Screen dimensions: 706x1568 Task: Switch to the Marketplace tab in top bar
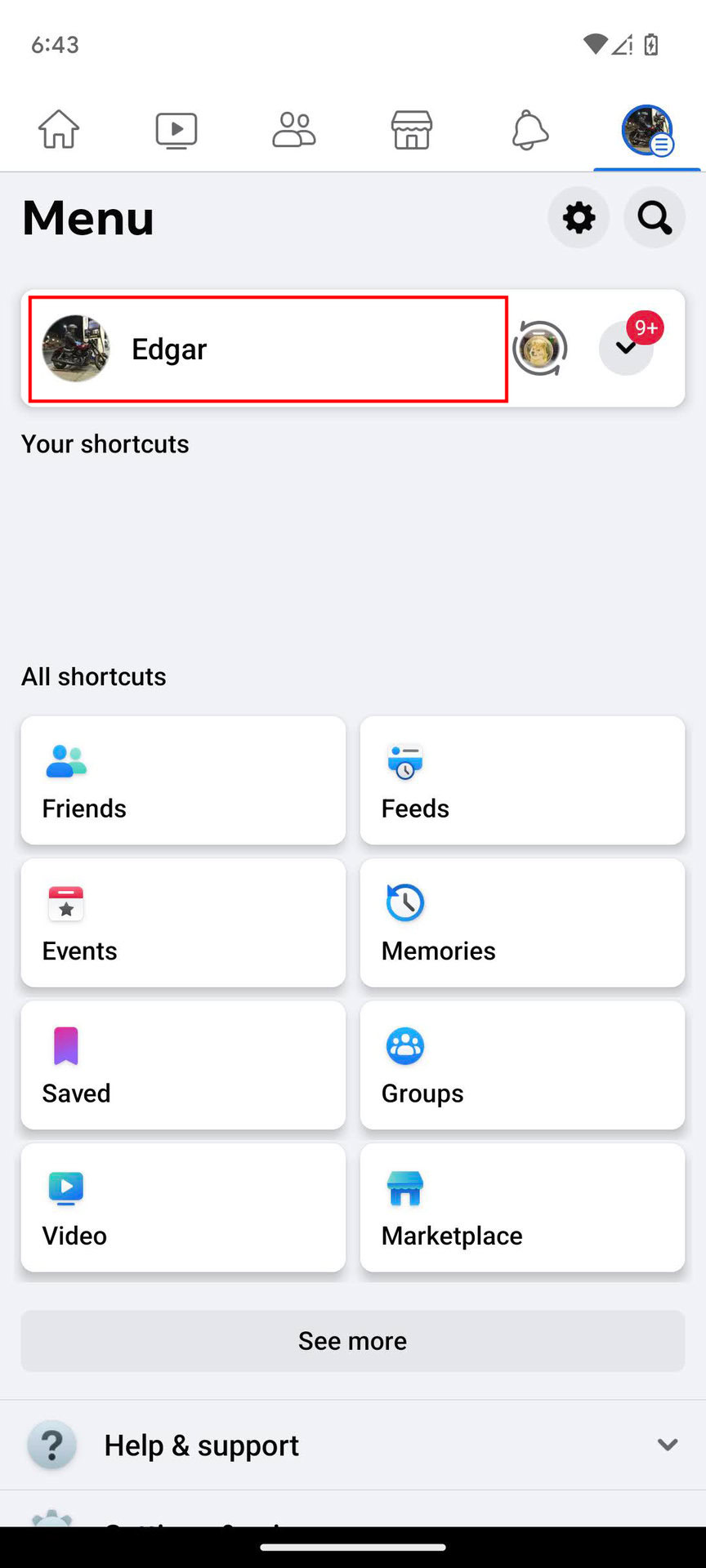point(412,130)
